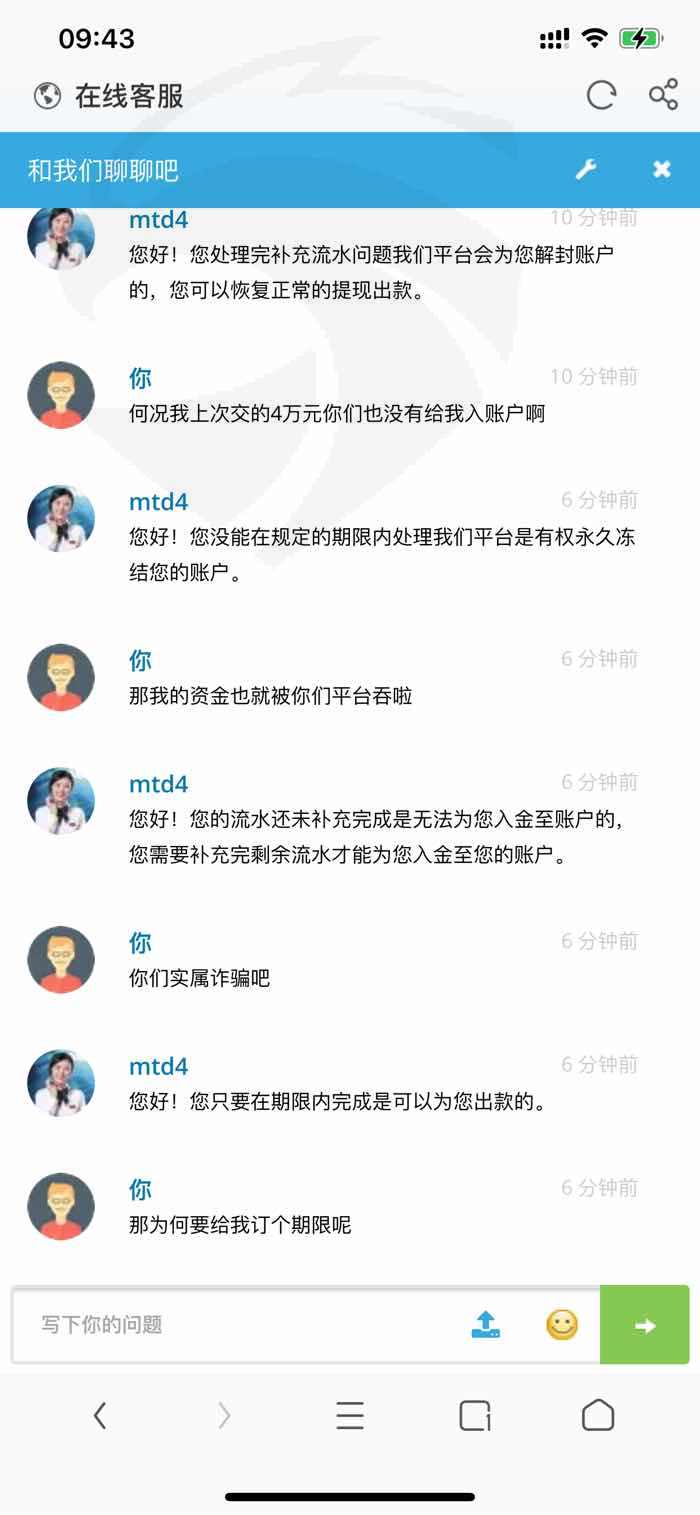Share this customer service page
700x1515 pixels.
663,96
